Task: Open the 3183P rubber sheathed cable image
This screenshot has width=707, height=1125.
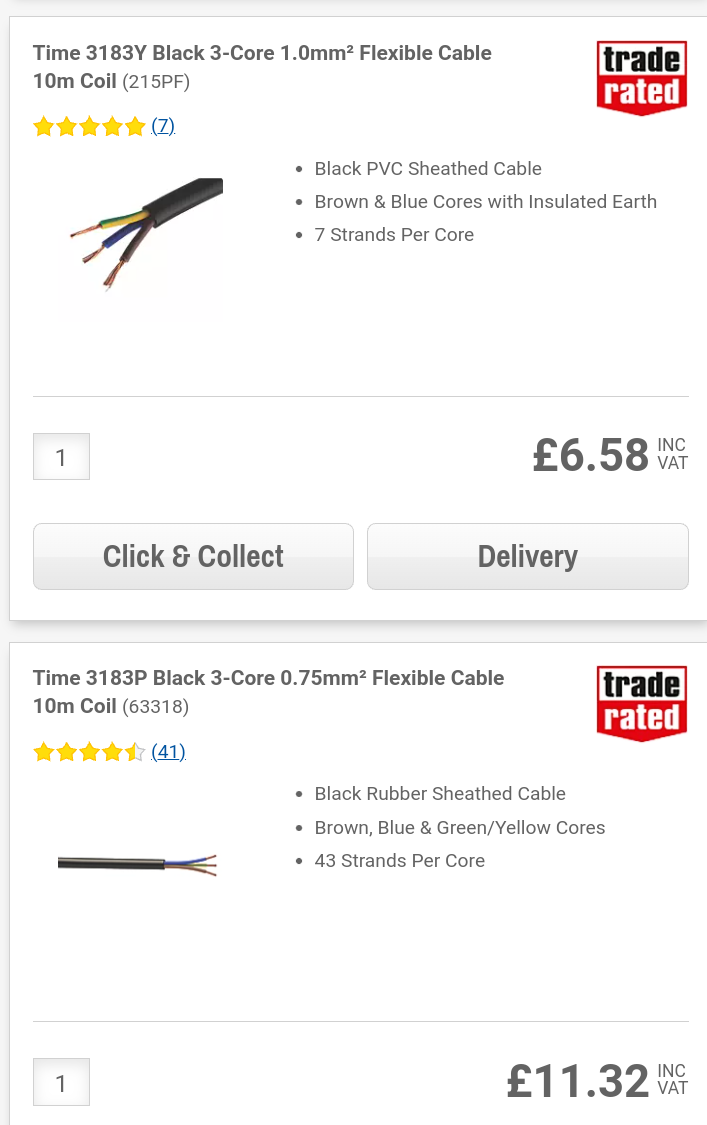Action: point(137,863)
